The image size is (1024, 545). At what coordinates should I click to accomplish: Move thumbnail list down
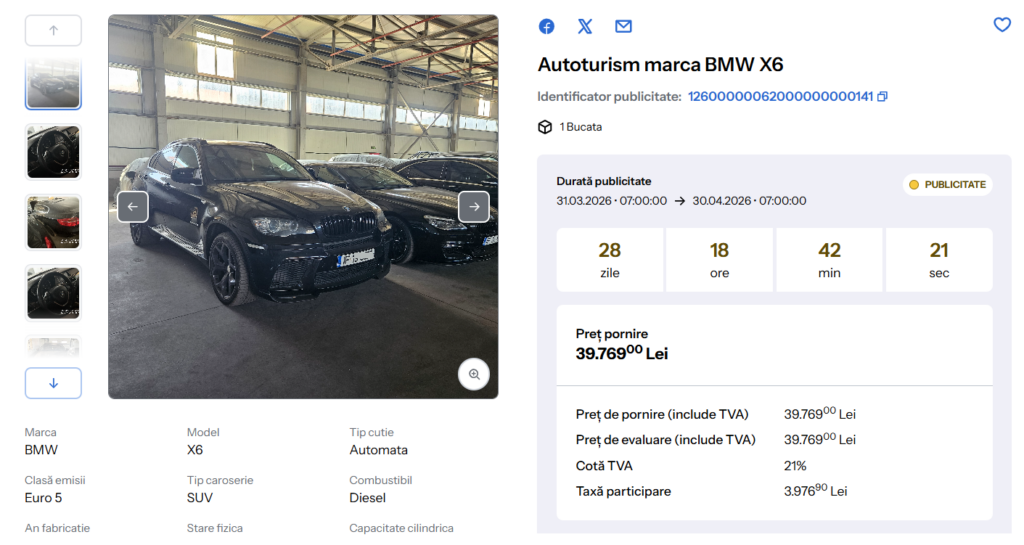coord(53,383)
